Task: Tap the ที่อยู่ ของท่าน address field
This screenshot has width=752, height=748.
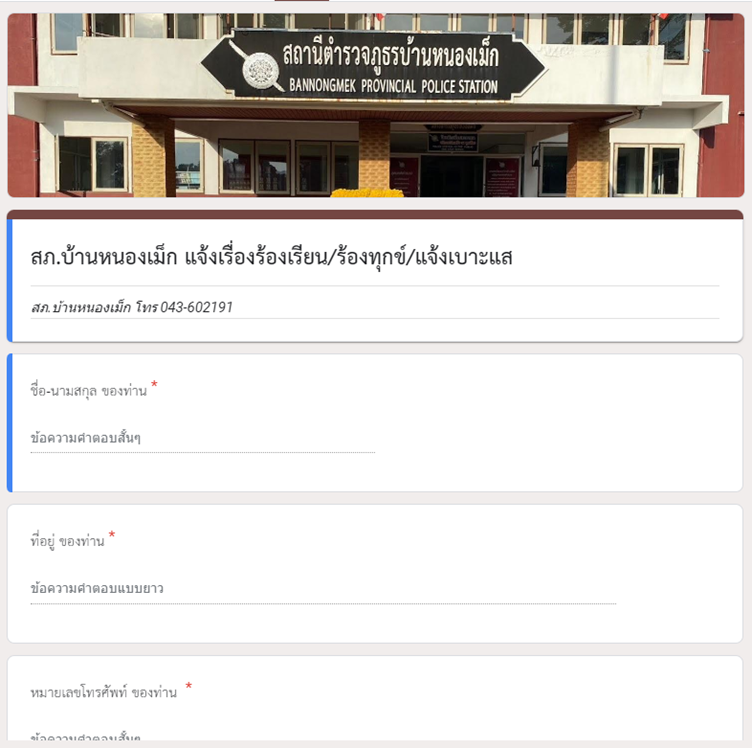Action: point(322,589)
